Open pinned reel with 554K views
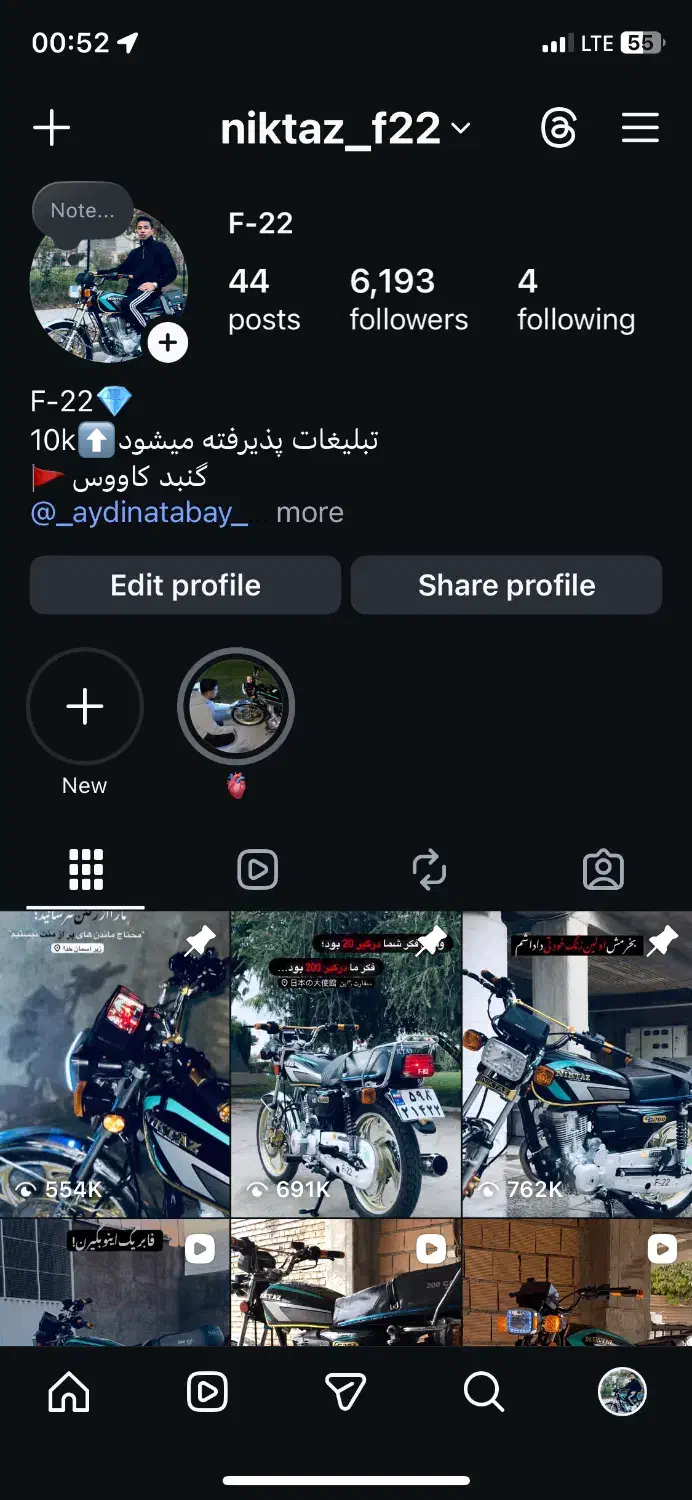 pos(114,1063)
